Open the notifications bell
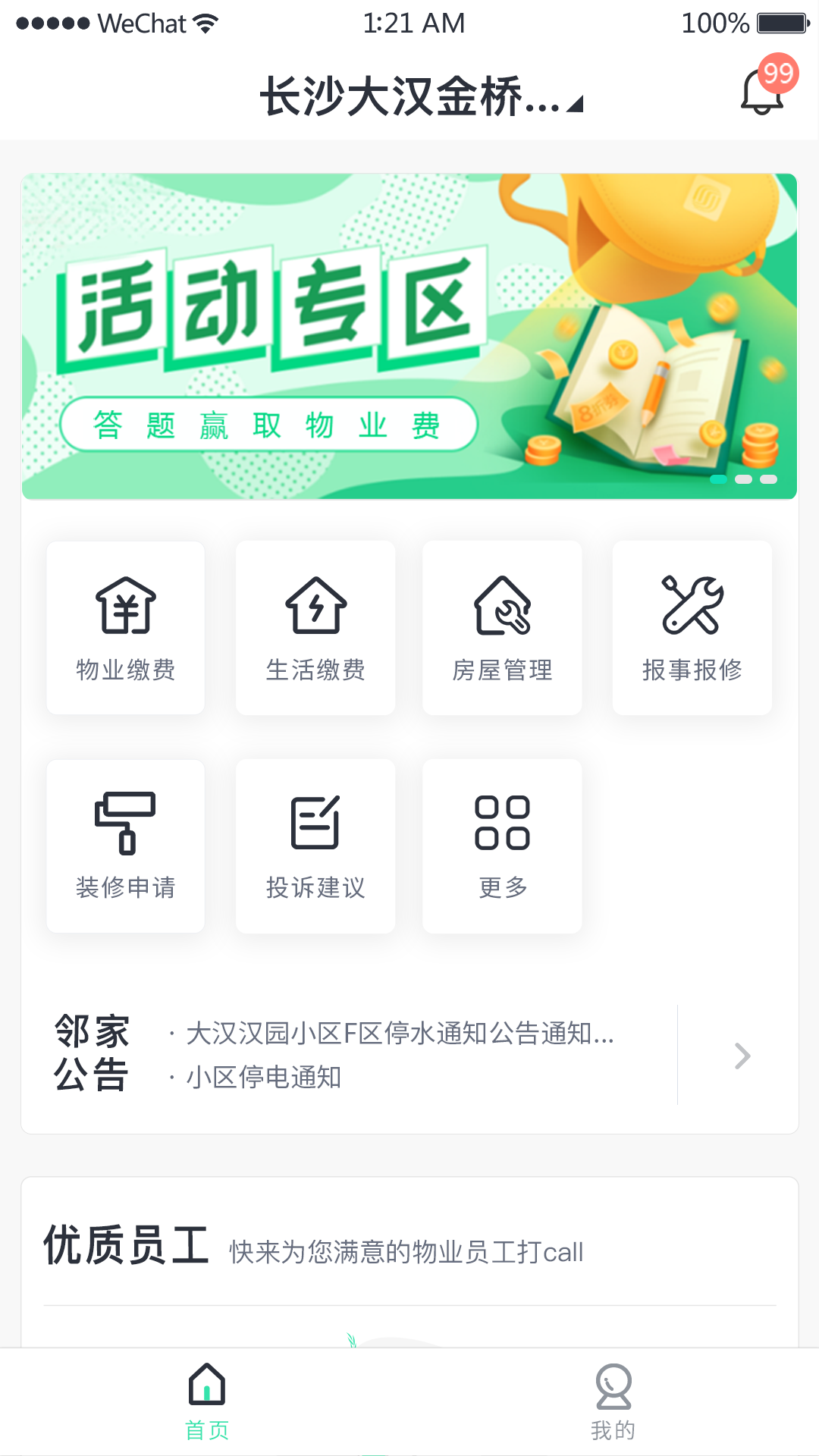This screenshot has width=819, height=1456. coord(763,92)
